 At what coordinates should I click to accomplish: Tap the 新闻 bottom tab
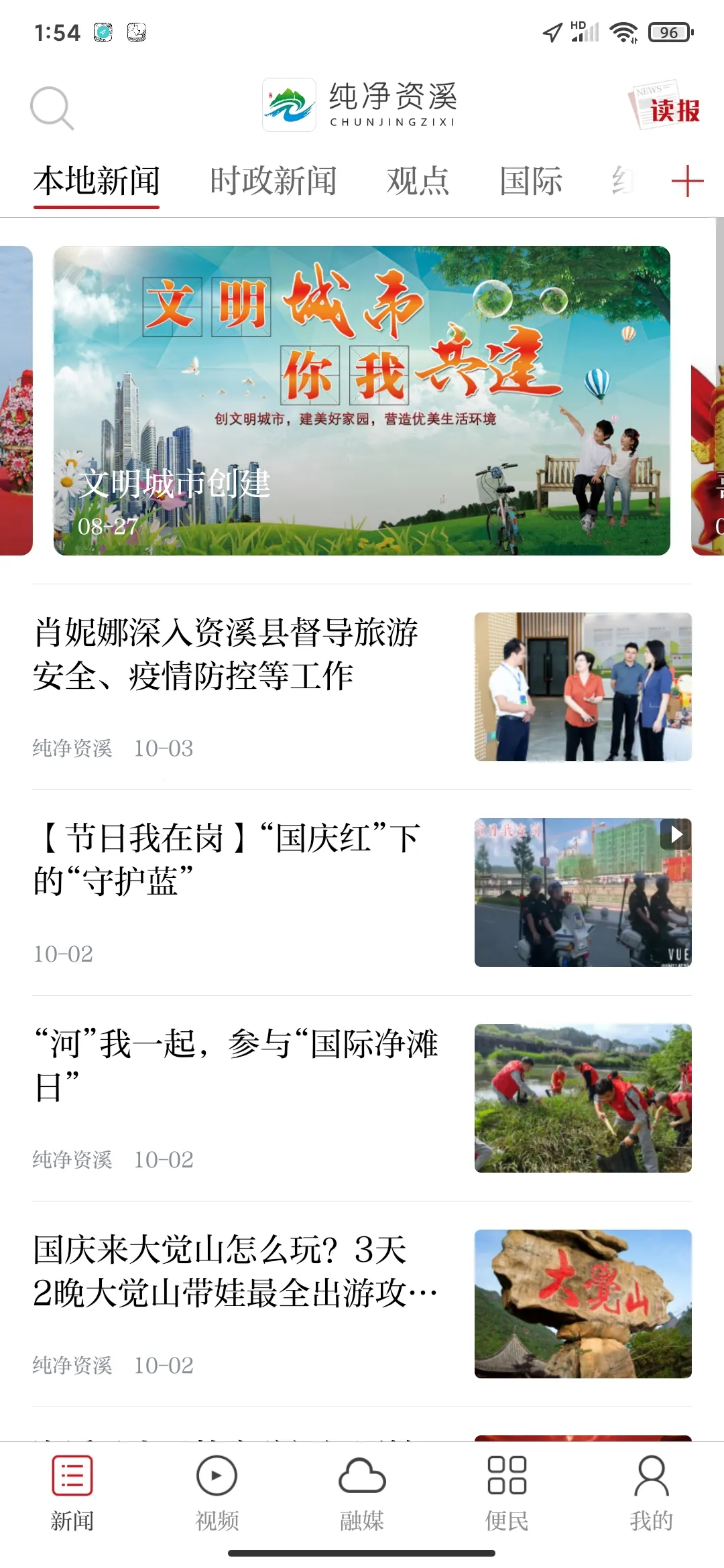coord(72,1486)
